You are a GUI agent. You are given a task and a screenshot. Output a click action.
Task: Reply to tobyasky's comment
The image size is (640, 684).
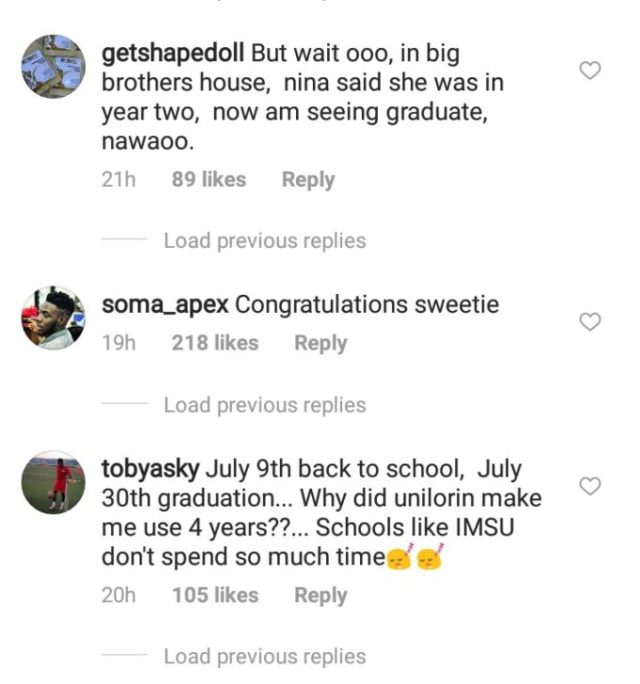tap(320, 595)
